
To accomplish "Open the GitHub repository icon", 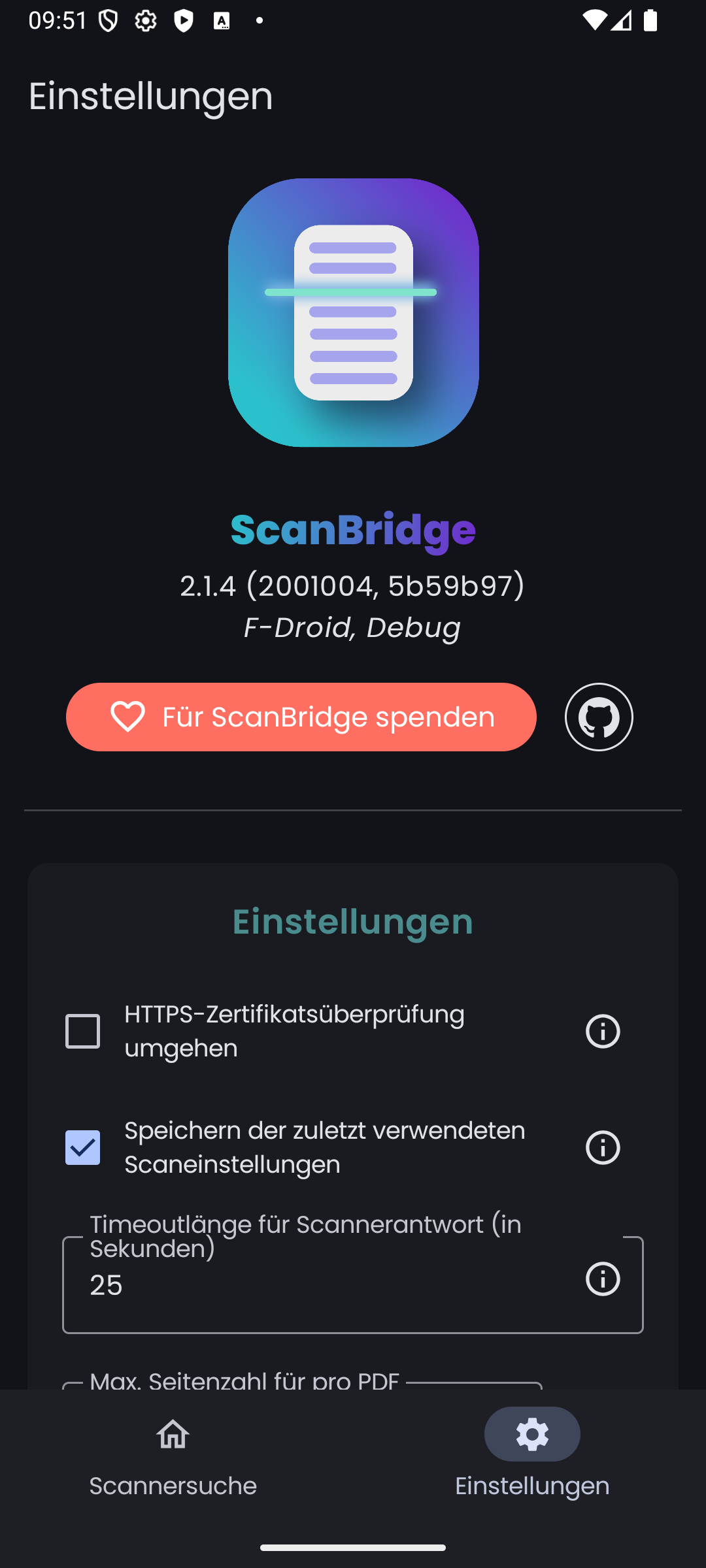I will pos(599,717).
